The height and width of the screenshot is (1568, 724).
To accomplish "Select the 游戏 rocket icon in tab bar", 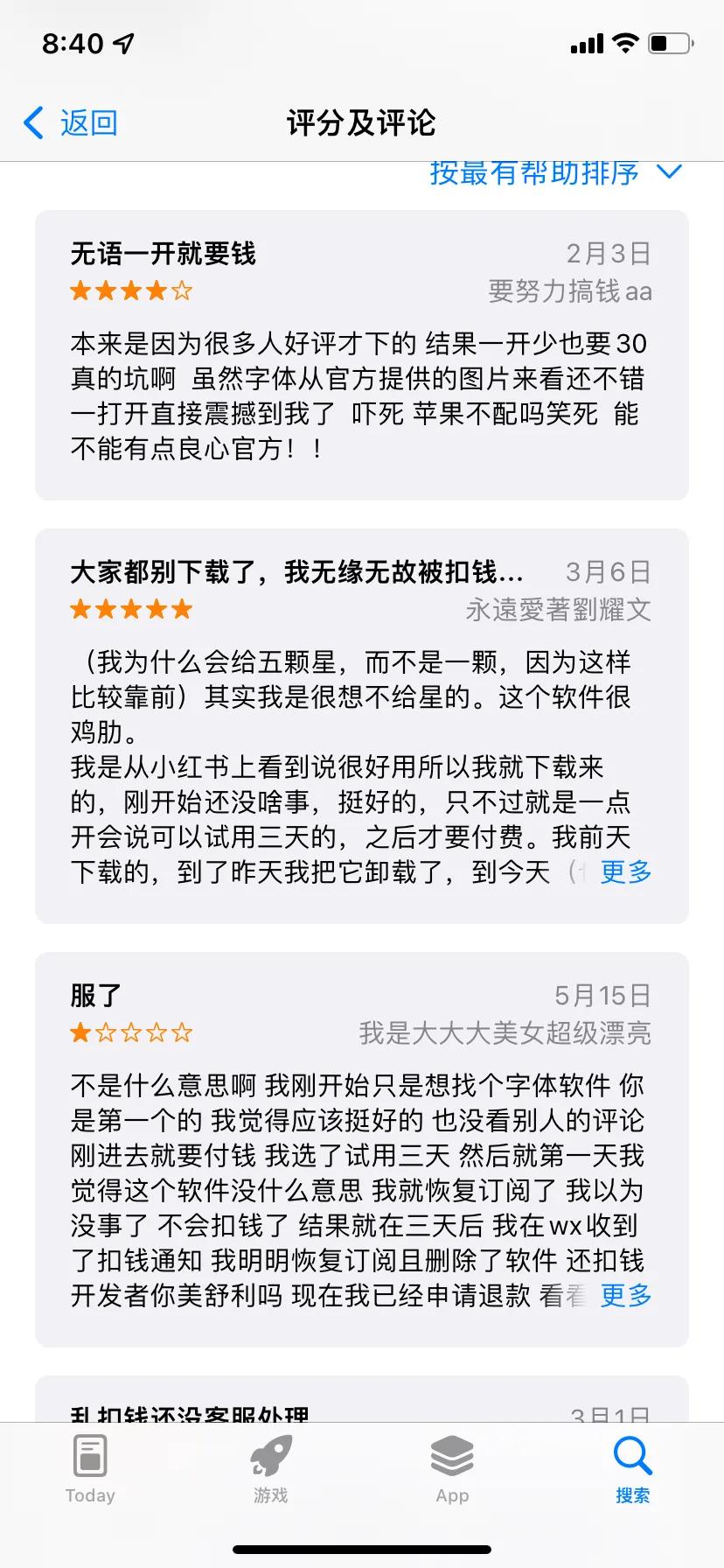I will click(270, 1456).
